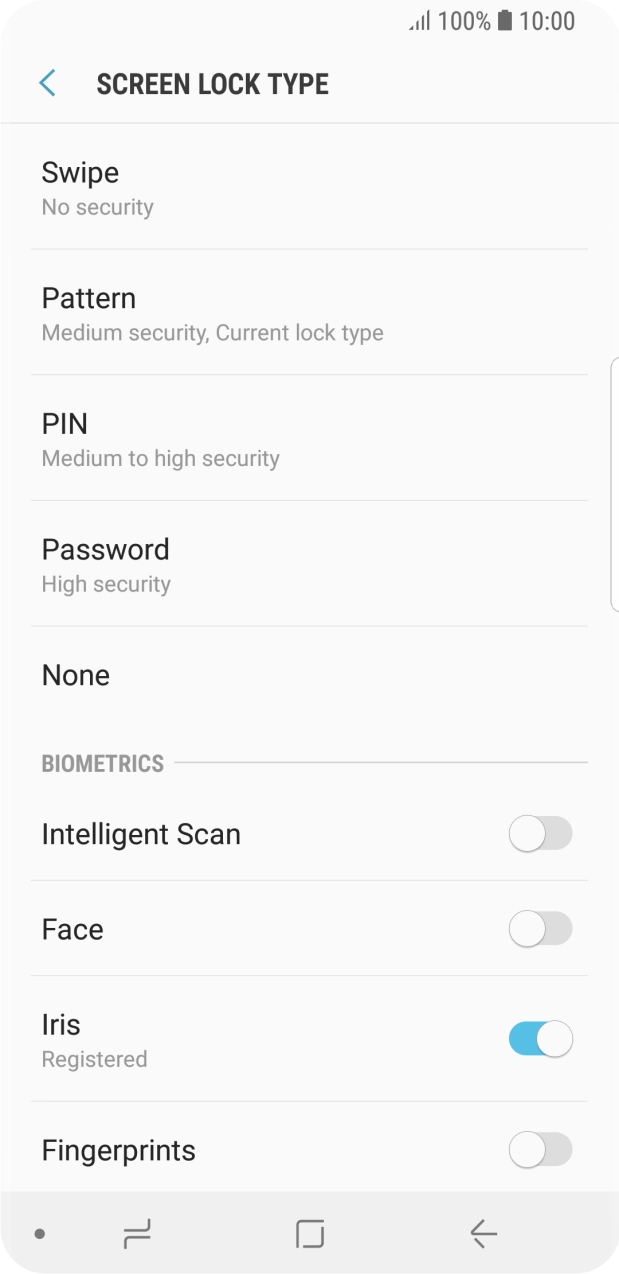Turn on Face recognition
619x1274 pixels.
tap(540, 929)
